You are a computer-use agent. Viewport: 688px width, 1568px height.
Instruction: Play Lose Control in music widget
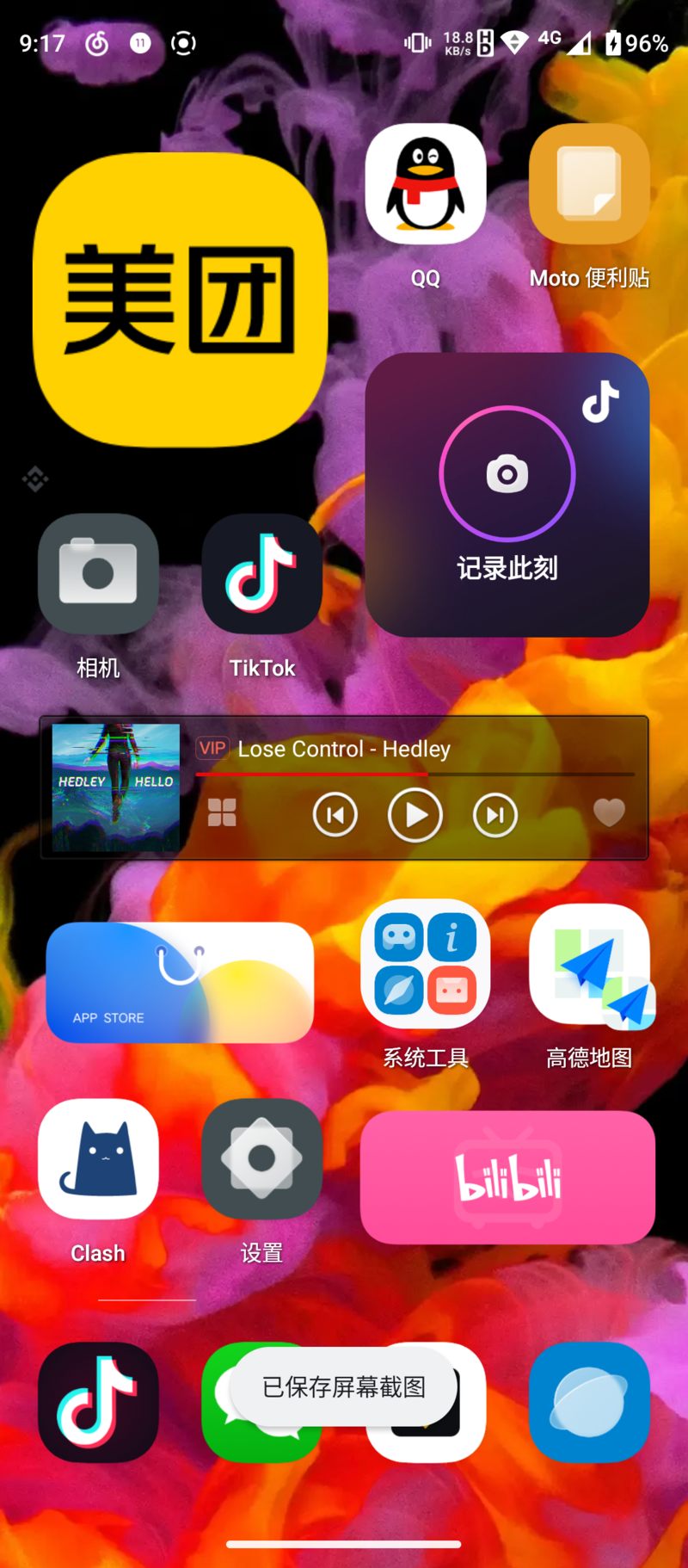pos(415,815)
